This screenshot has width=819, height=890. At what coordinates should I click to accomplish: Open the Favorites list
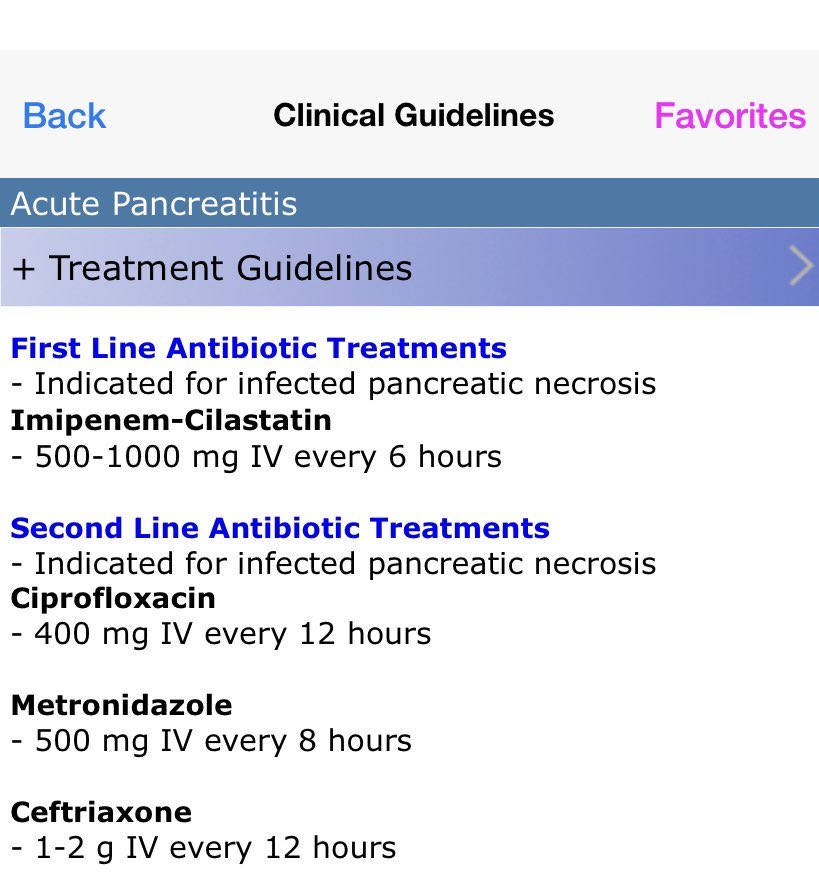coord(729,116)
